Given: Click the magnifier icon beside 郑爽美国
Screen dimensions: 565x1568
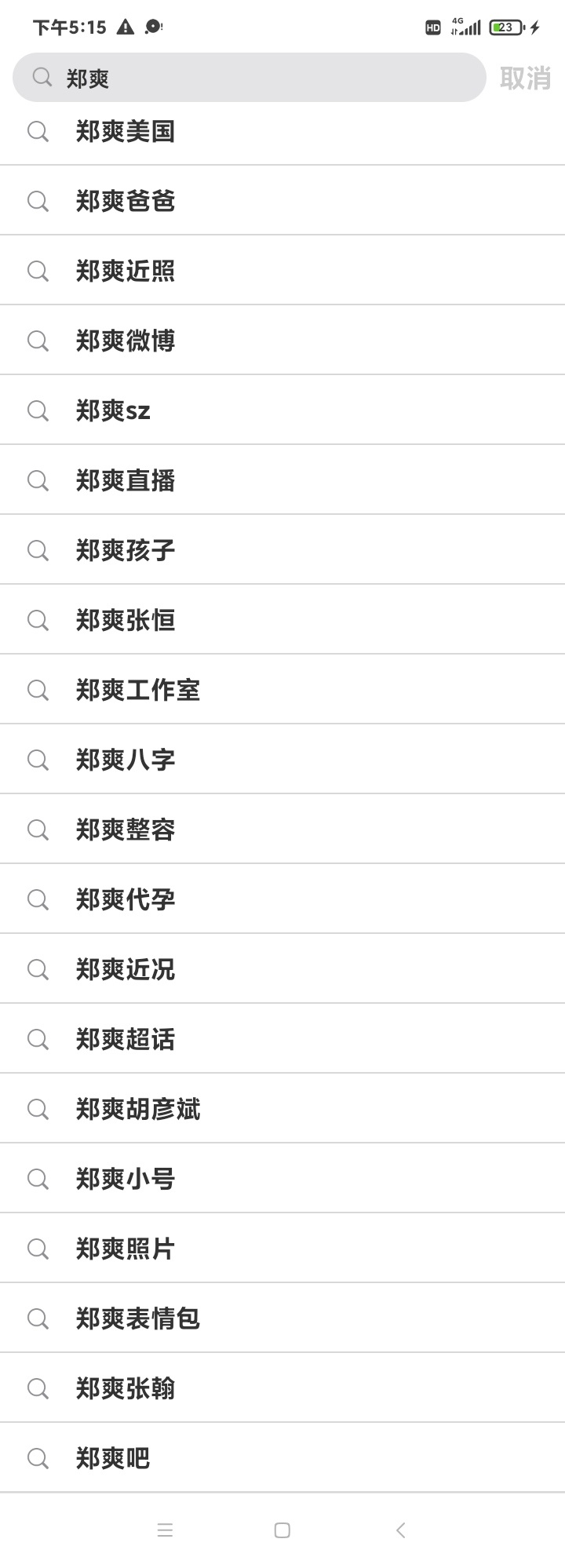Looking at the screenshot, I should pos(37,131).
